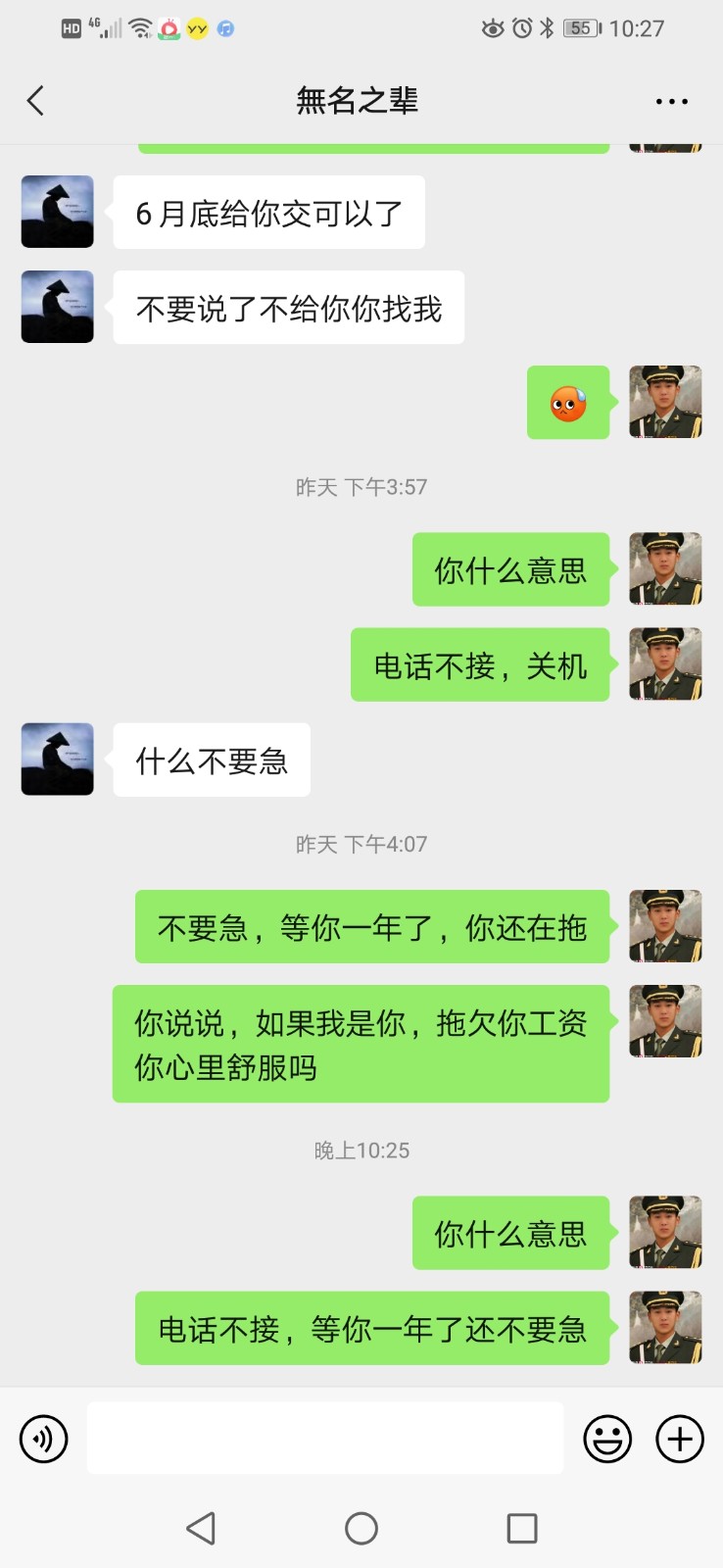Open the emoji sticker panel
The image size is (723, 1568).
[607, 1439]
